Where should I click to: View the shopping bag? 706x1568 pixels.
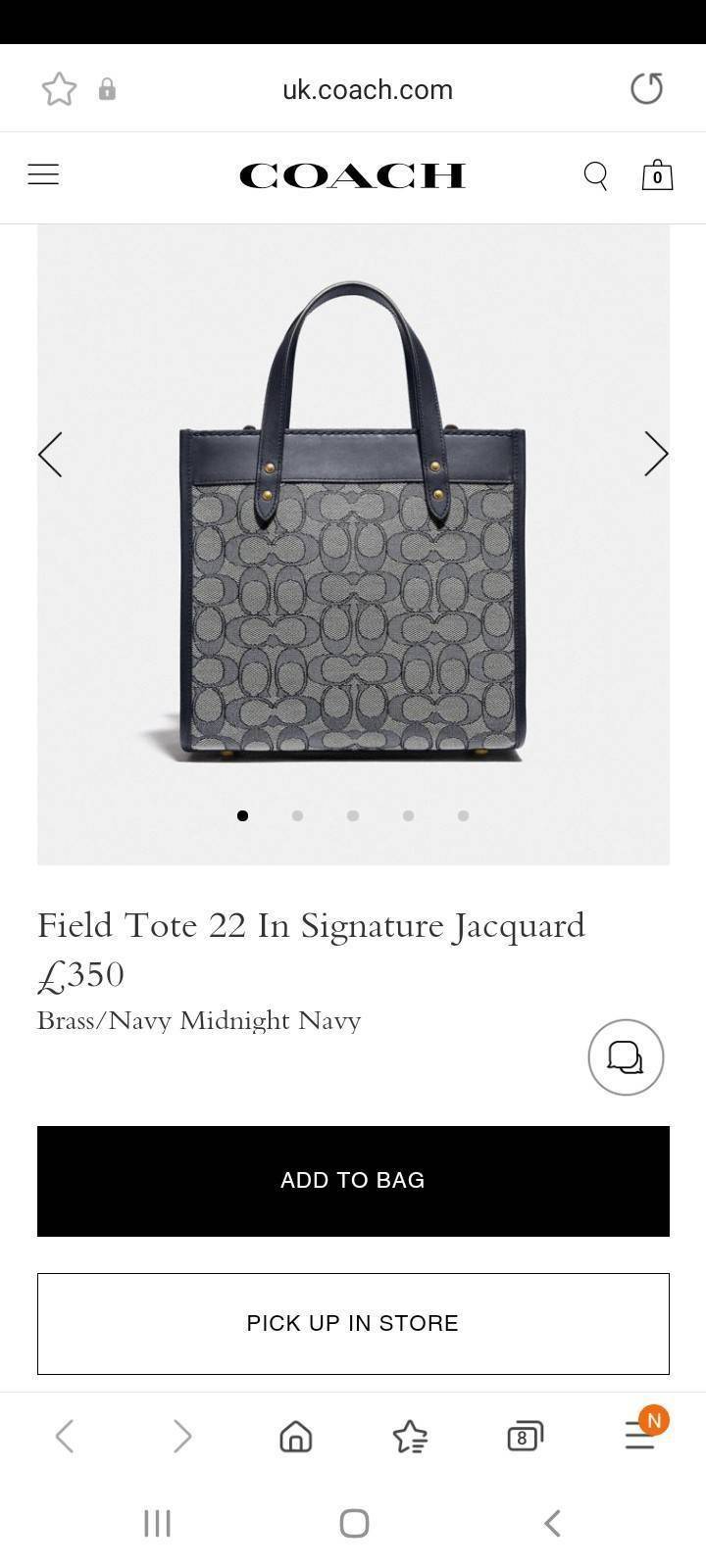(657, 175)
